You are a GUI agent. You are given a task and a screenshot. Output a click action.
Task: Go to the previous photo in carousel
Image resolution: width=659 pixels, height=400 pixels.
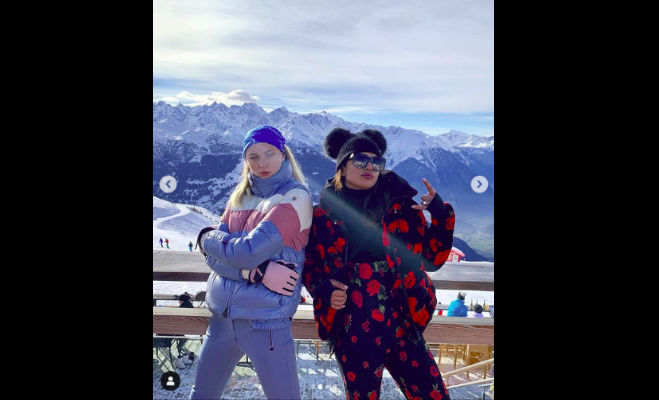[168, 184]
